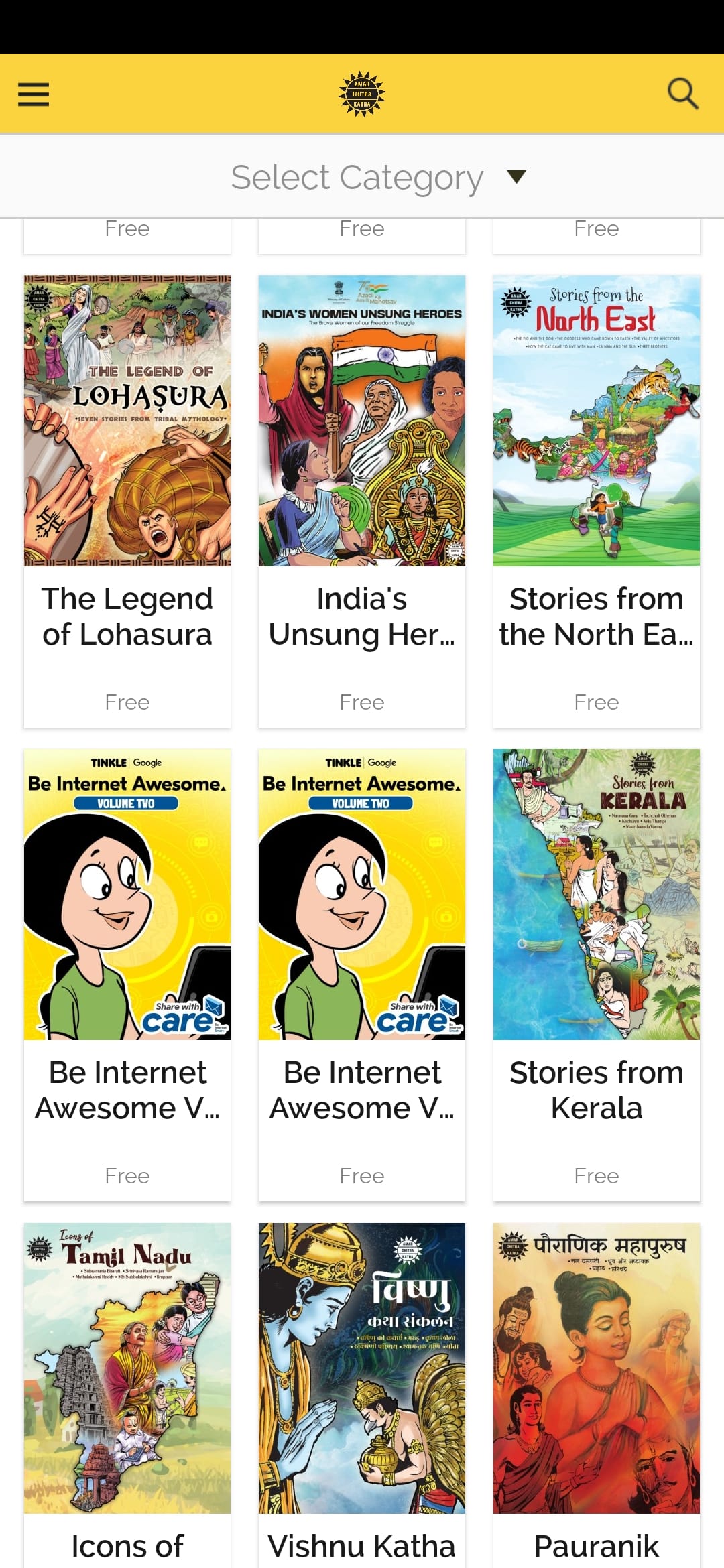The height and width of the screenshot is (1568, 724).
Task: Expand the Select Category dropdown
Action: click(x=377, y=178)
